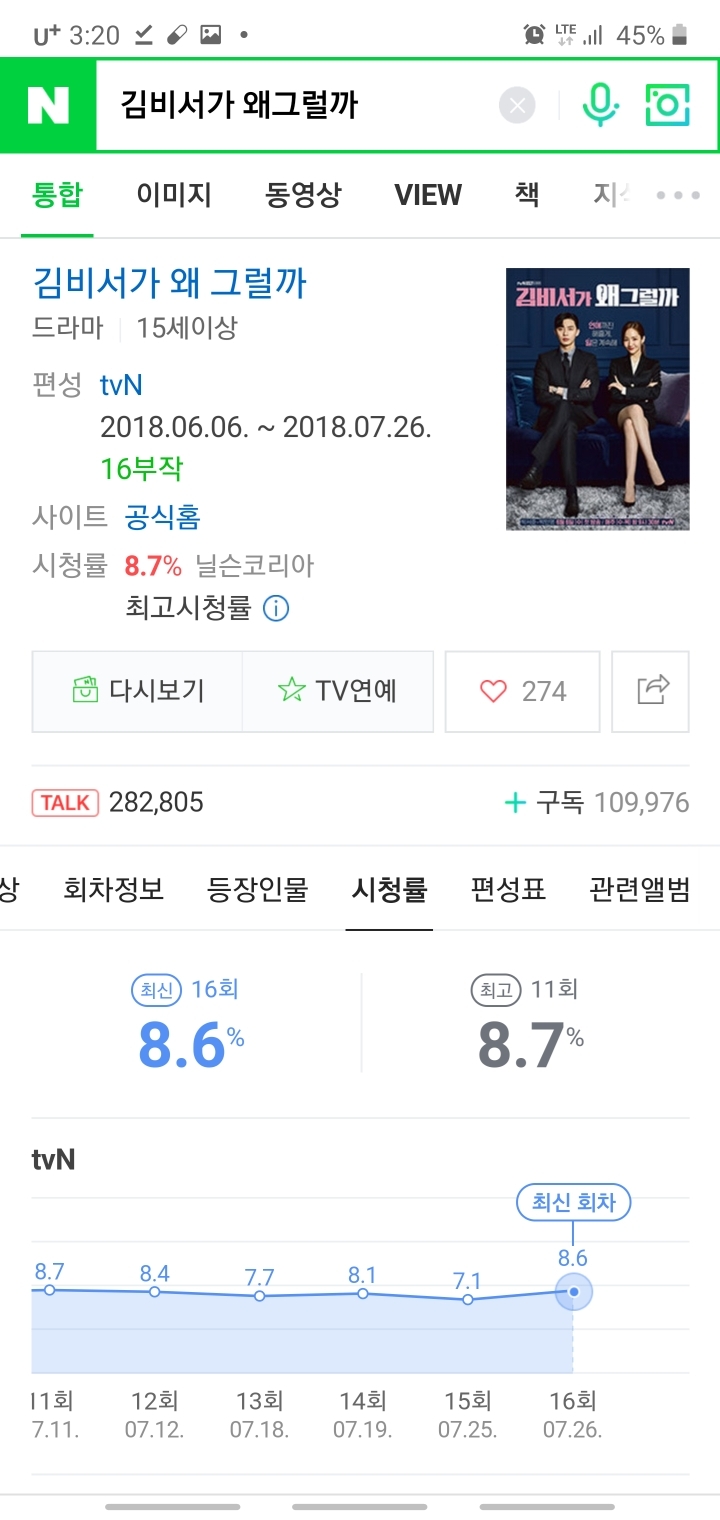Follow the tvN broadcaster link
Viewport: 720px width, 1520px height.
[120, 384]
